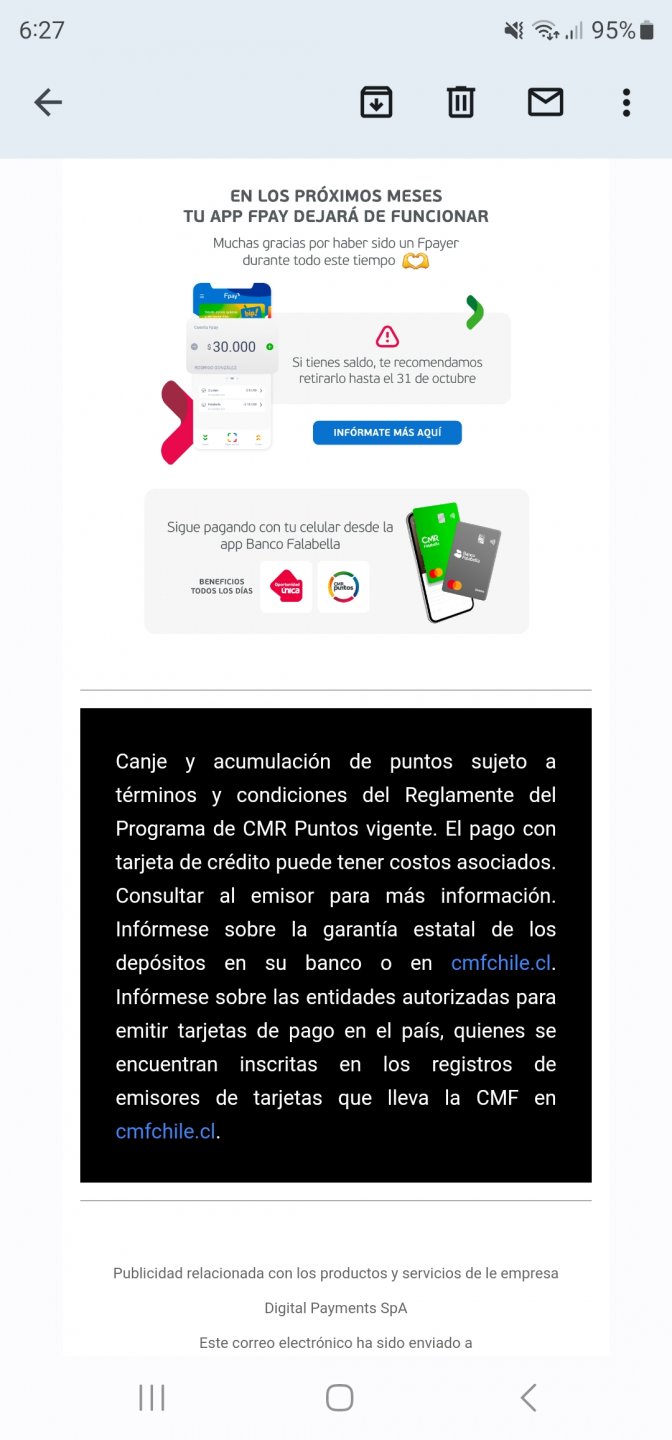Open the Banco Falabella app banner

click(x=336, y=561)
